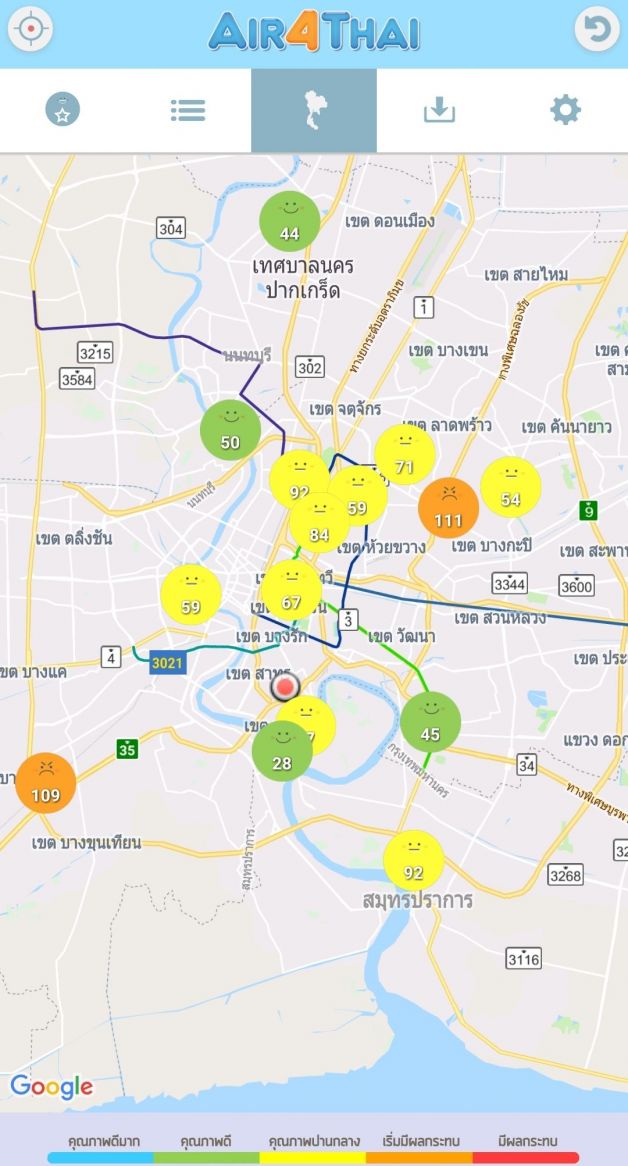
Task: Select the Thailand map tab
Action: coord(313,110)
